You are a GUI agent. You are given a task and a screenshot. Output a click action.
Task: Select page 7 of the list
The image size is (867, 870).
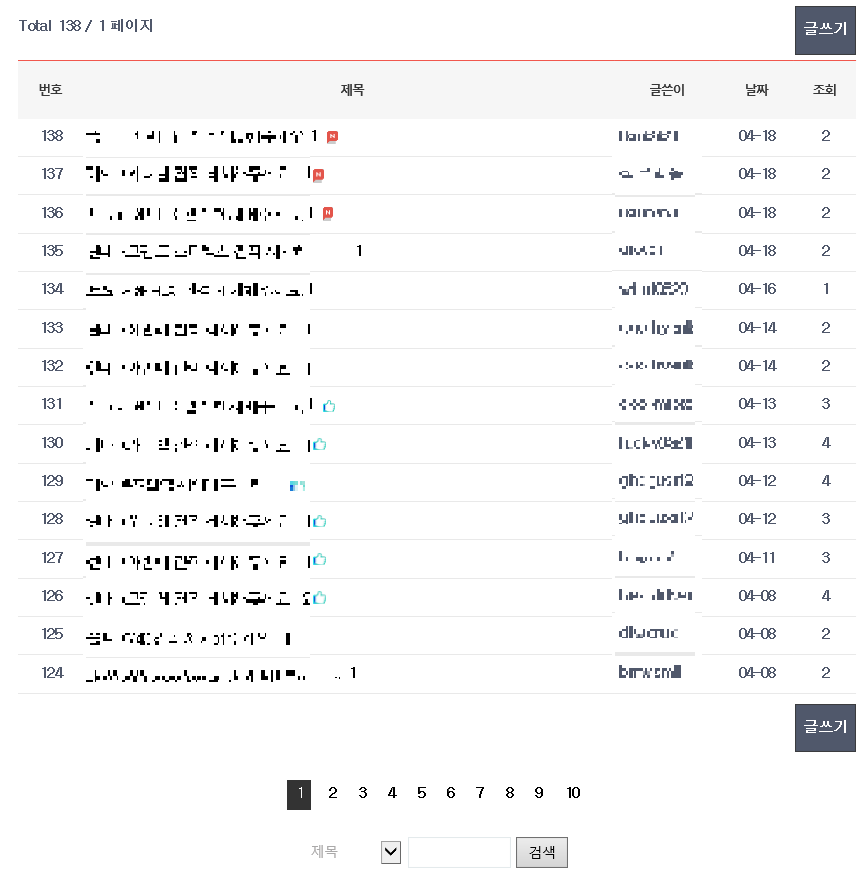[480, 794]
